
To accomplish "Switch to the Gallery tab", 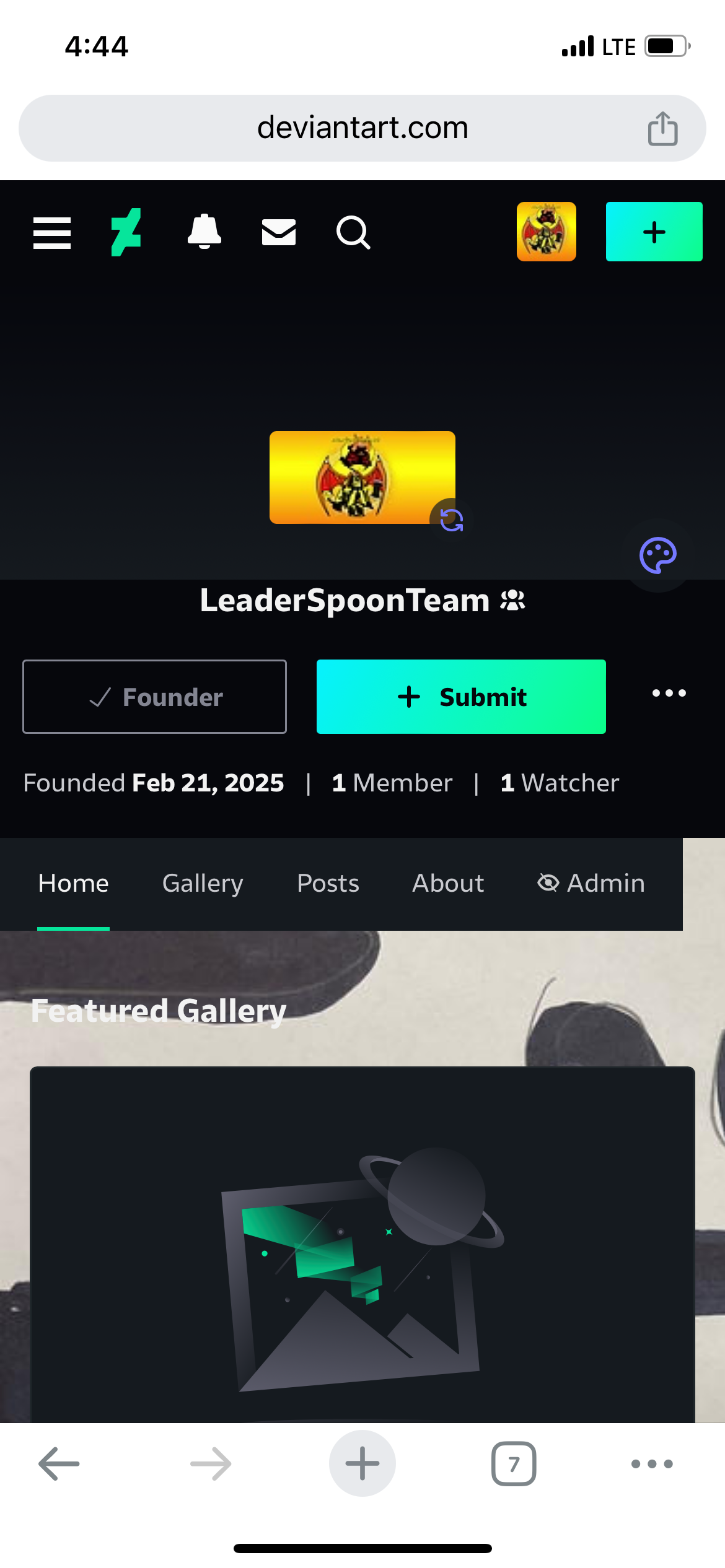I will tap(203, 883).
